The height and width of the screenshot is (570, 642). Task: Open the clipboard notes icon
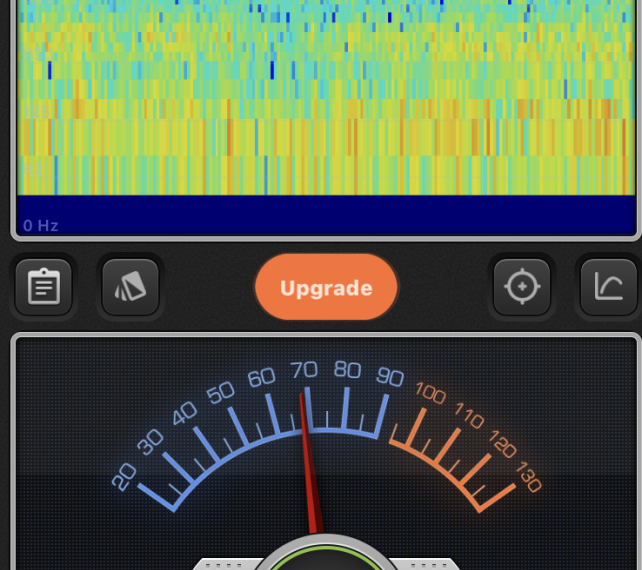coord(43,288)
